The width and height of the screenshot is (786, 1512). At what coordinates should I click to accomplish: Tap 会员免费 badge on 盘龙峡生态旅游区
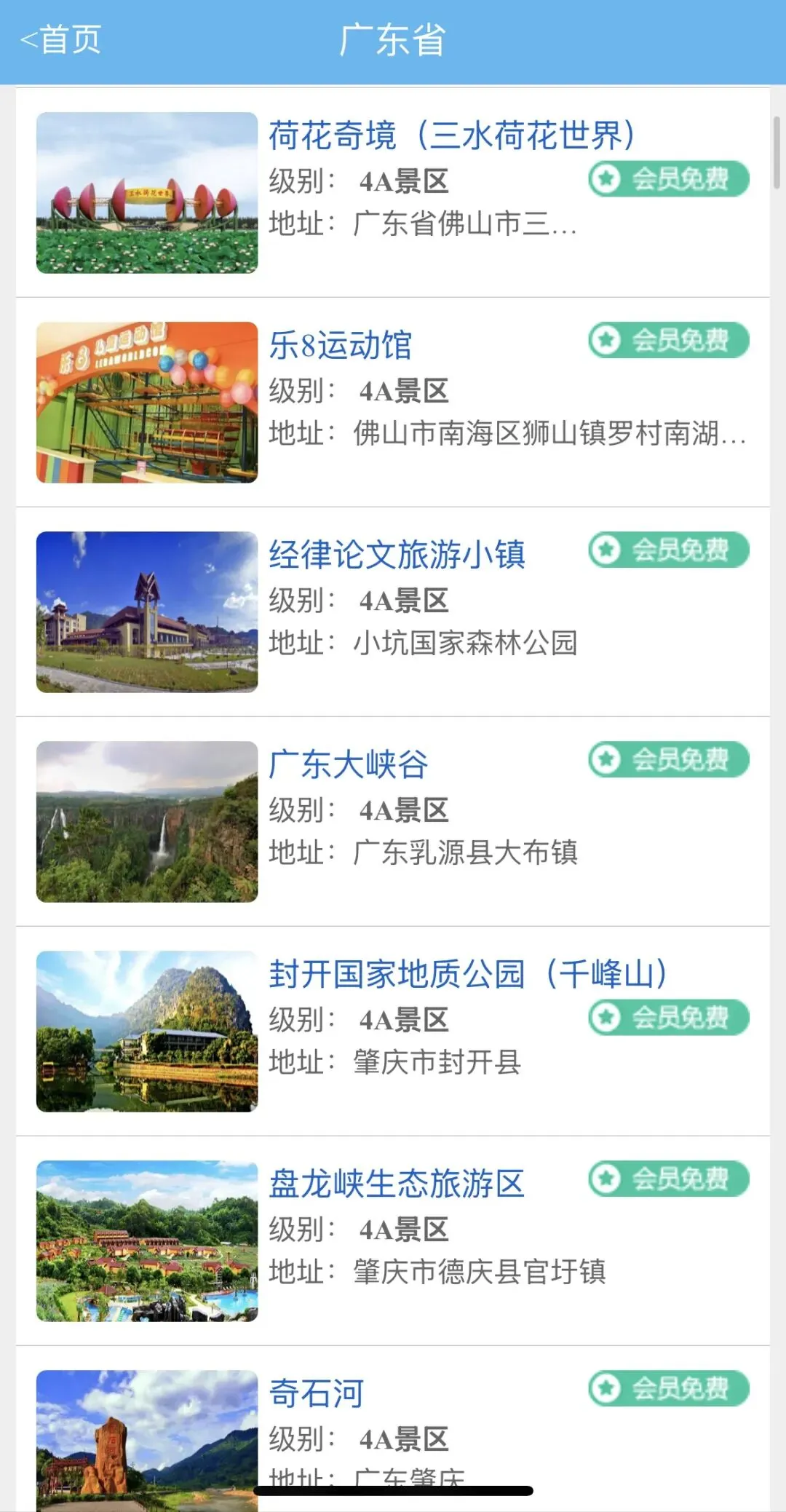[x=668, y=1179]
